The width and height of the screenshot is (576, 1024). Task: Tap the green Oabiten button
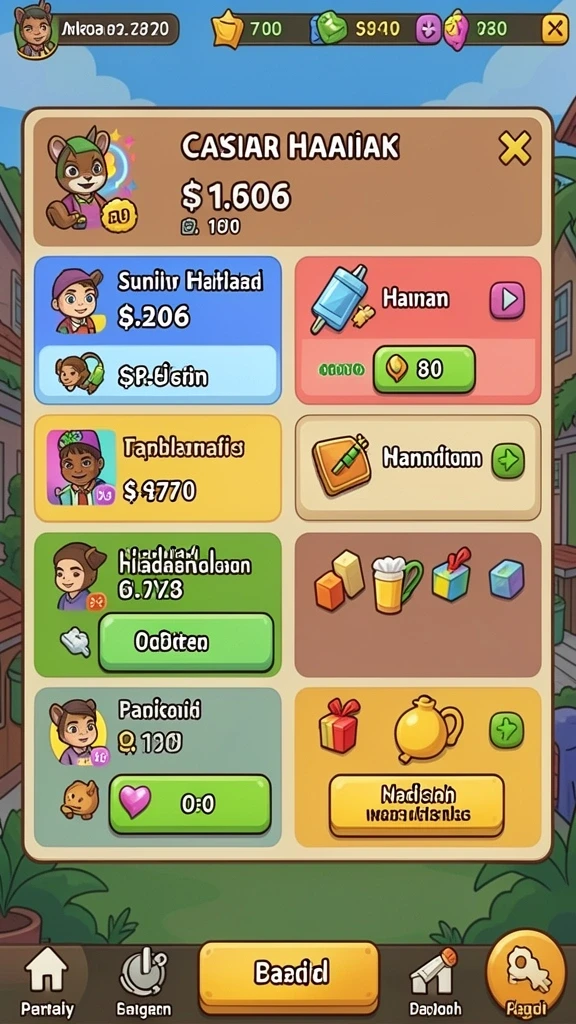click(x=185, y=642)
